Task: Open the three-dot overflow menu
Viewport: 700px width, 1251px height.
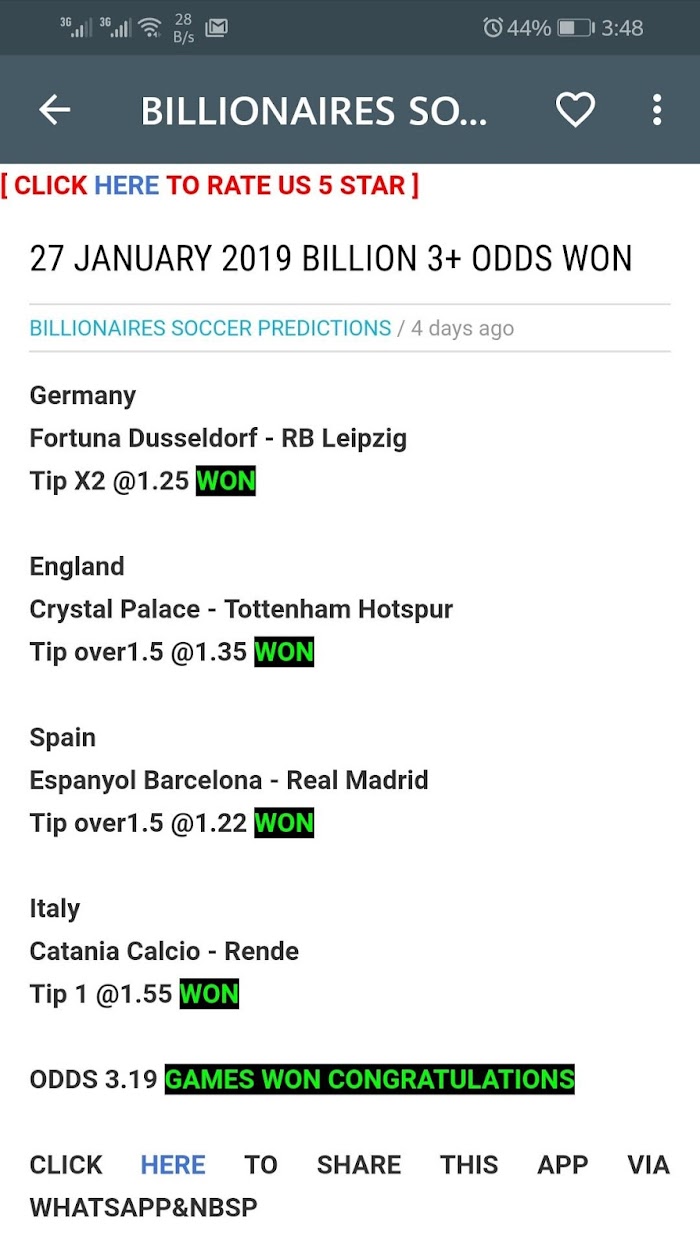Action: (x=657, y=110)
